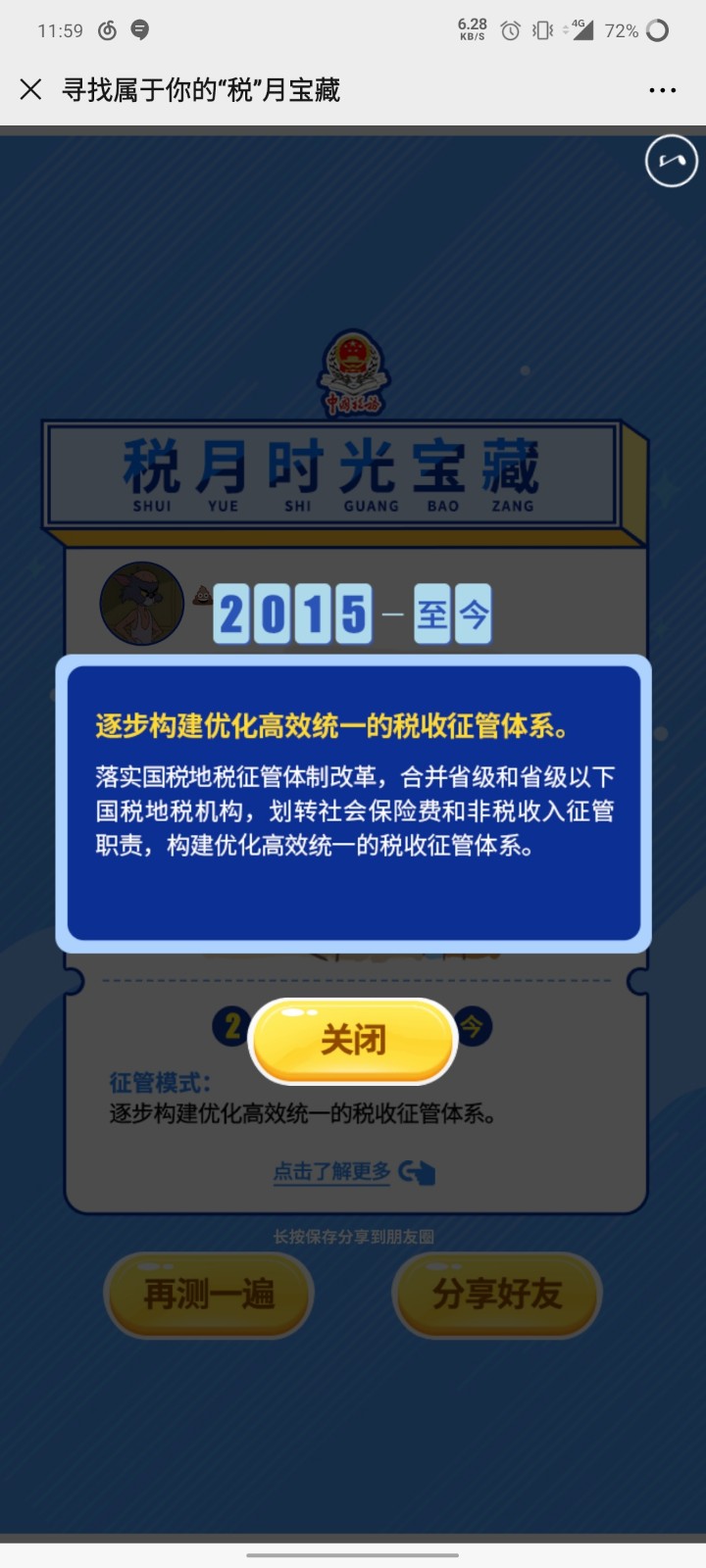This screenshot has height=1568, width=706.
Task: Open the three-dot overflow menu
Action: coord(663,90)
